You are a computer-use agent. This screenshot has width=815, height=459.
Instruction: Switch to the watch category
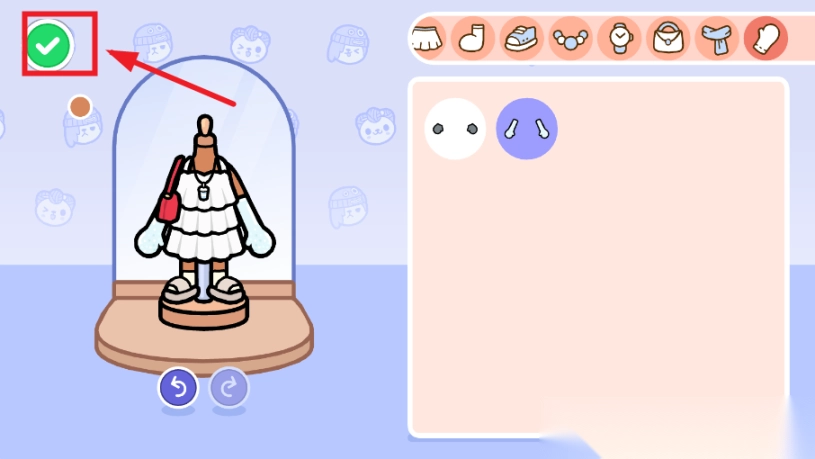point(620,38)
